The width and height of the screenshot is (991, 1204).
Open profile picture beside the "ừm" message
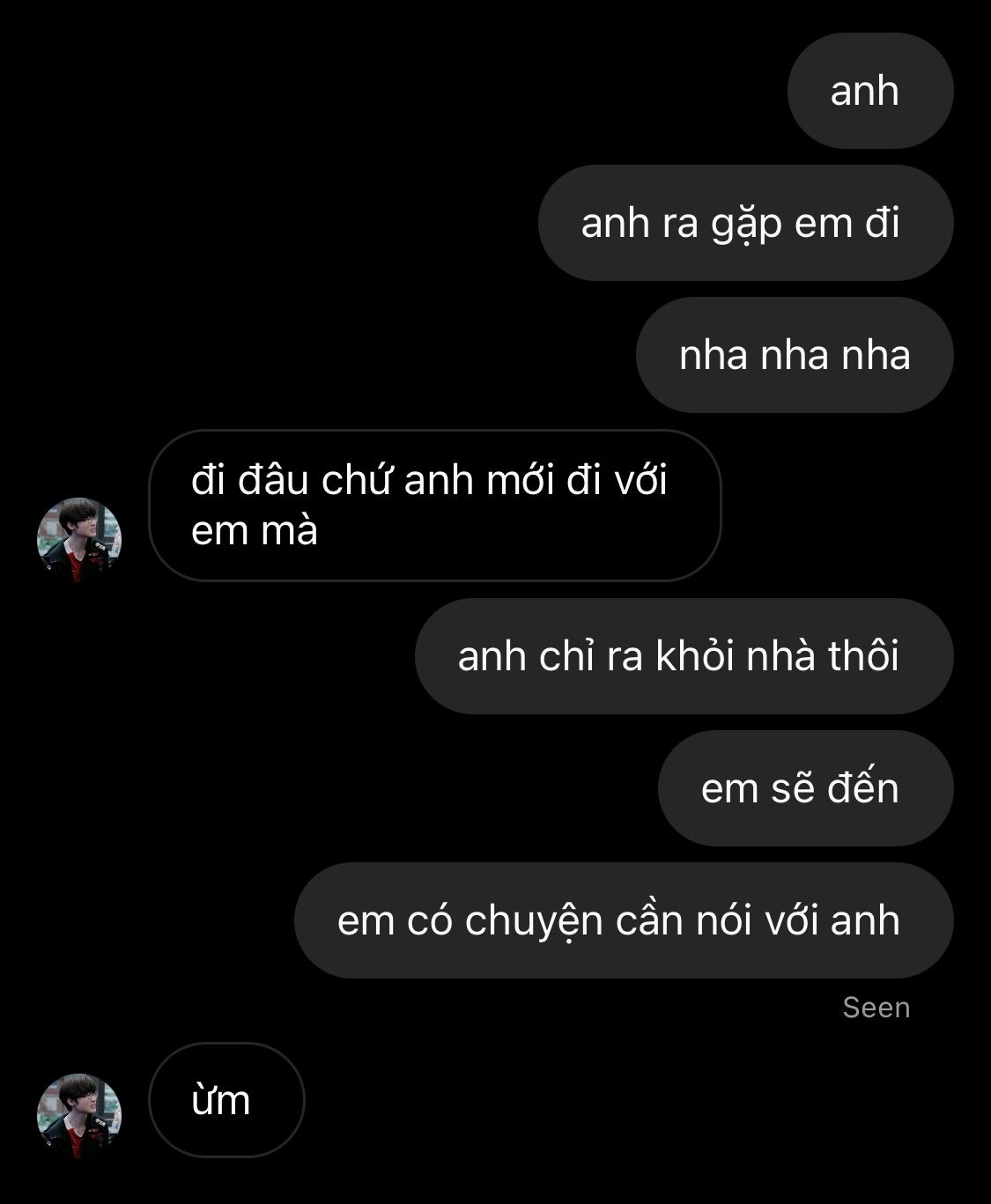click(x=79, y=1115)
